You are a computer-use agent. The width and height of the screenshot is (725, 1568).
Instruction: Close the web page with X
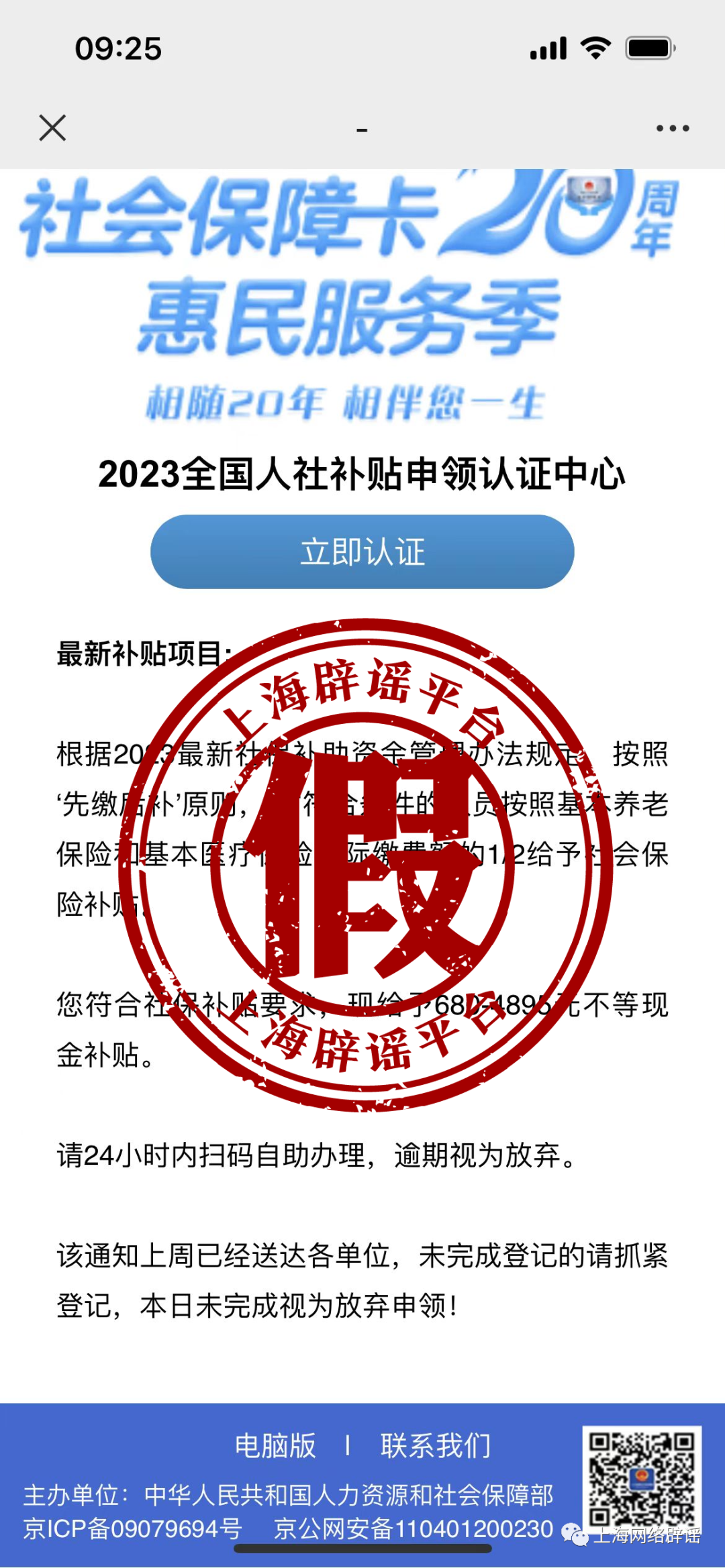pyautogui.click(x=52, y=127)
